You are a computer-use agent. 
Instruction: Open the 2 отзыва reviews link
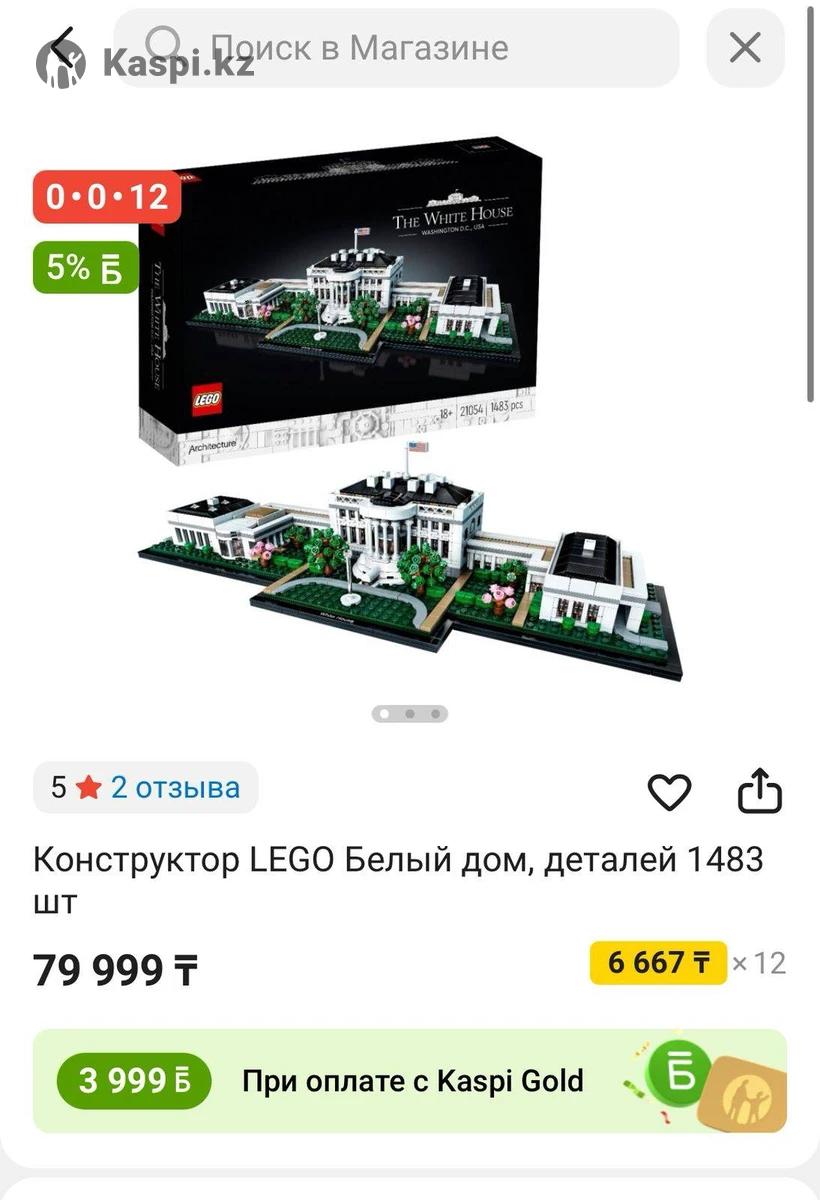[175, 788]
